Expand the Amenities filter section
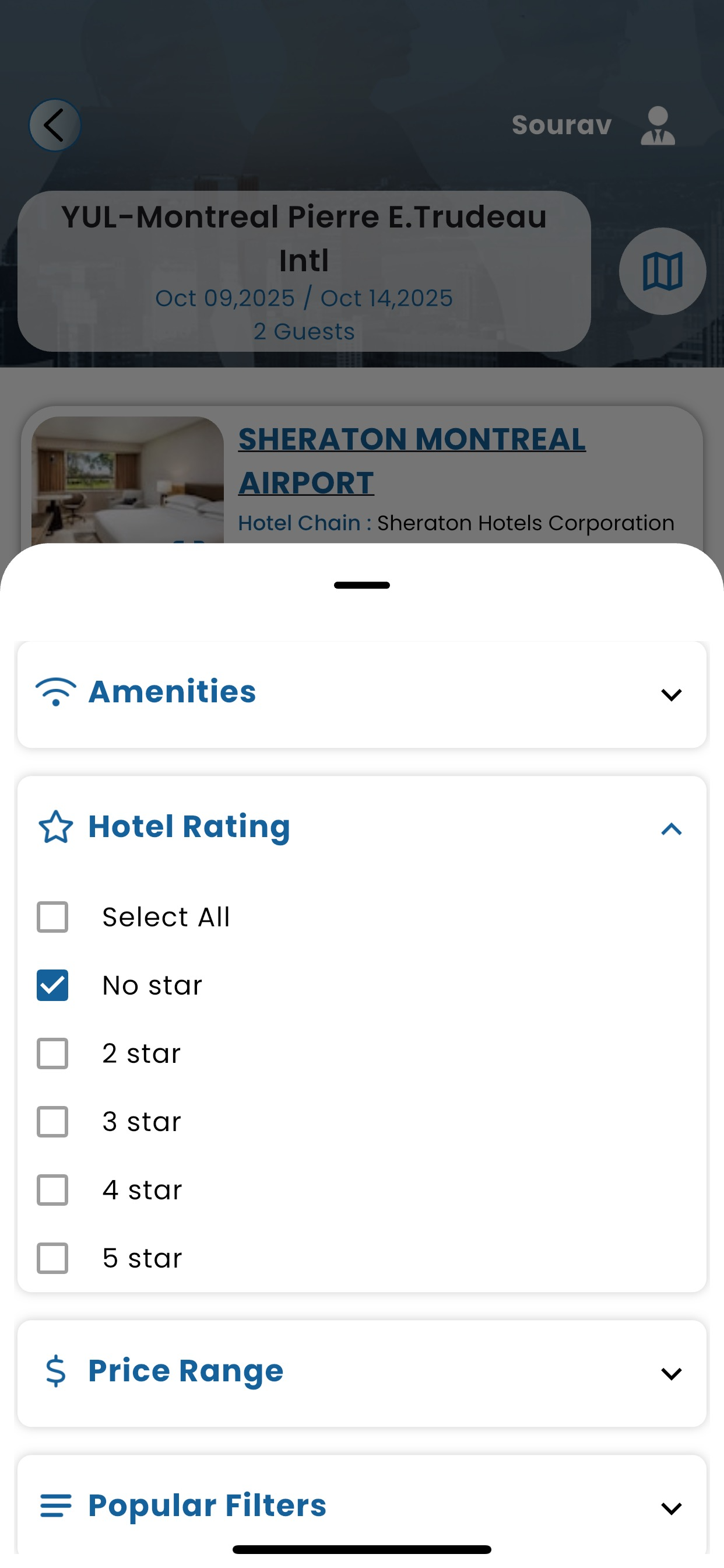Screen dimensions: 724x1568 coord(670,695)
